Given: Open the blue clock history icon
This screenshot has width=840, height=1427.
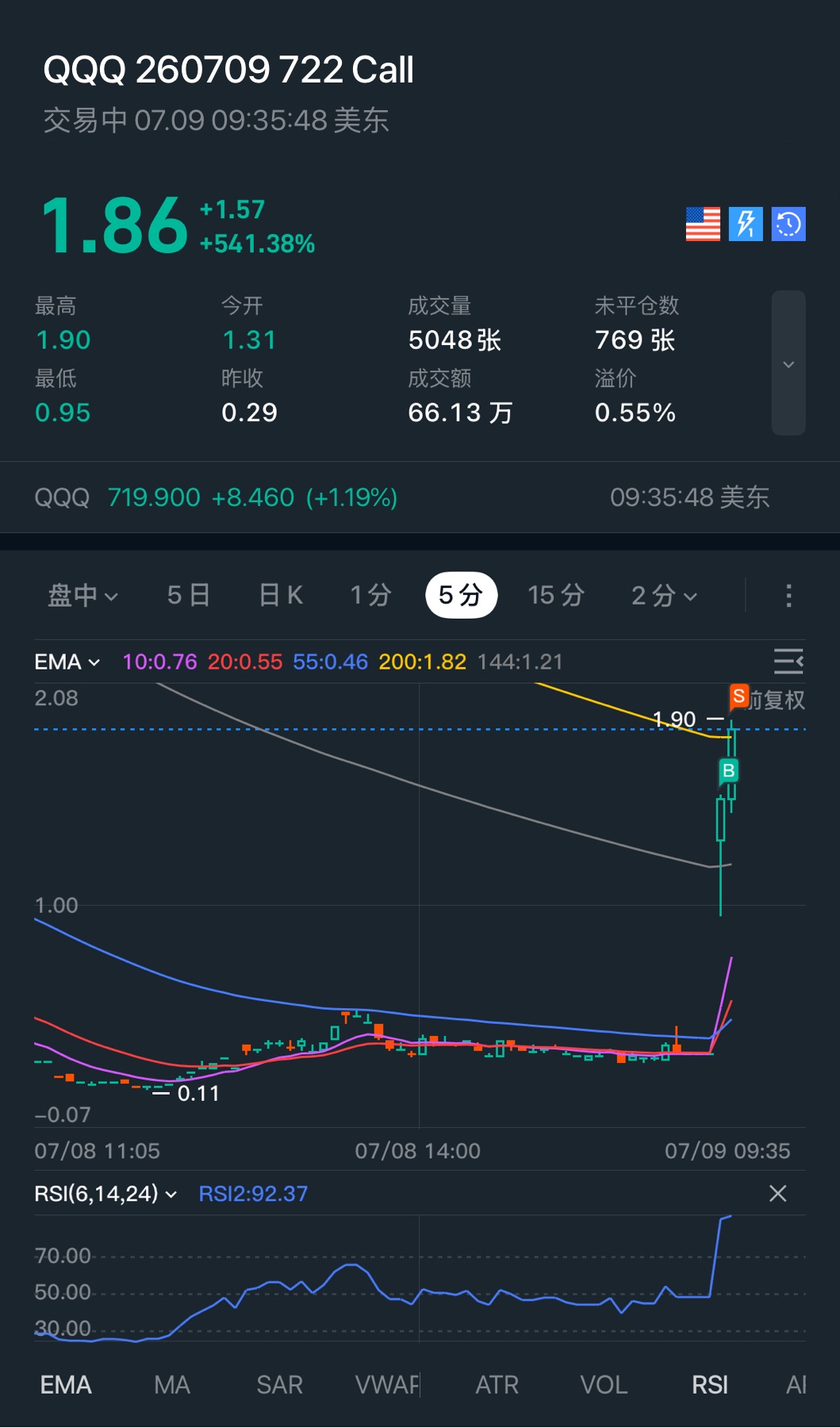Looking at the screenshot, I should pos(788,224).
